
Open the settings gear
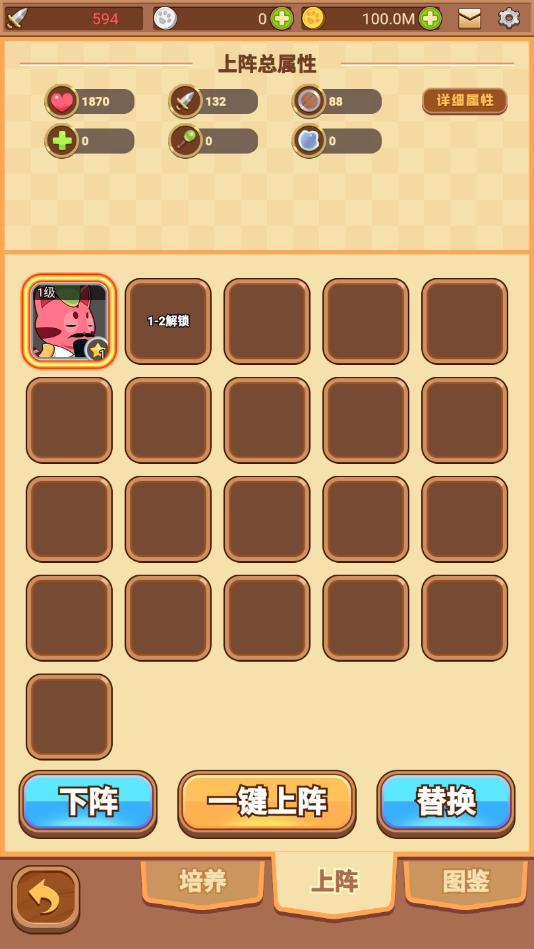point(509,19)
